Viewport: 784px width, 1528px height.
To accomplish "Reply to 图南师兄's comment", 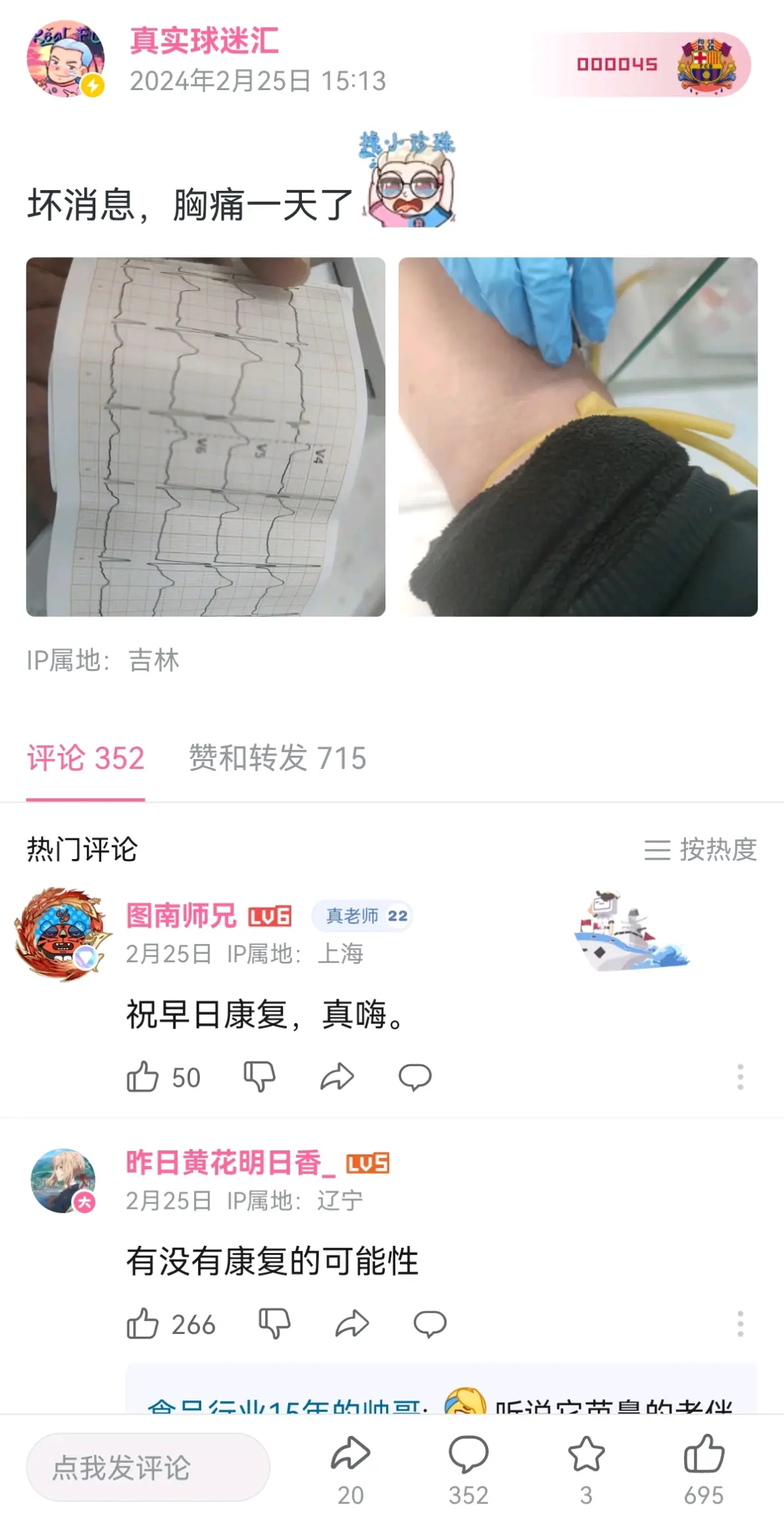I will pyautogui.click(x=415, y=1077).
